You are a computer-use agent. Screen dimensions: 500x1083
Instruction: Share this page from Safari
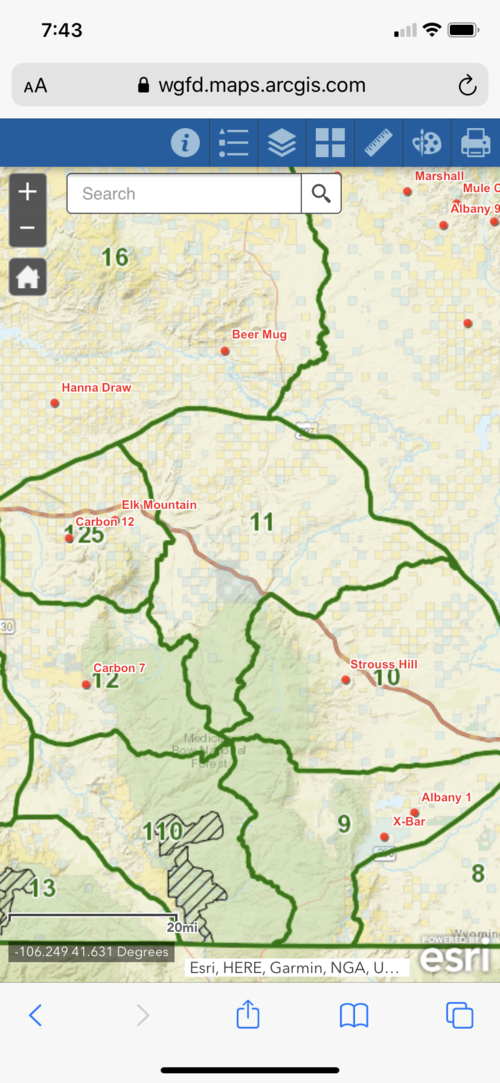tap(247, 1013)
